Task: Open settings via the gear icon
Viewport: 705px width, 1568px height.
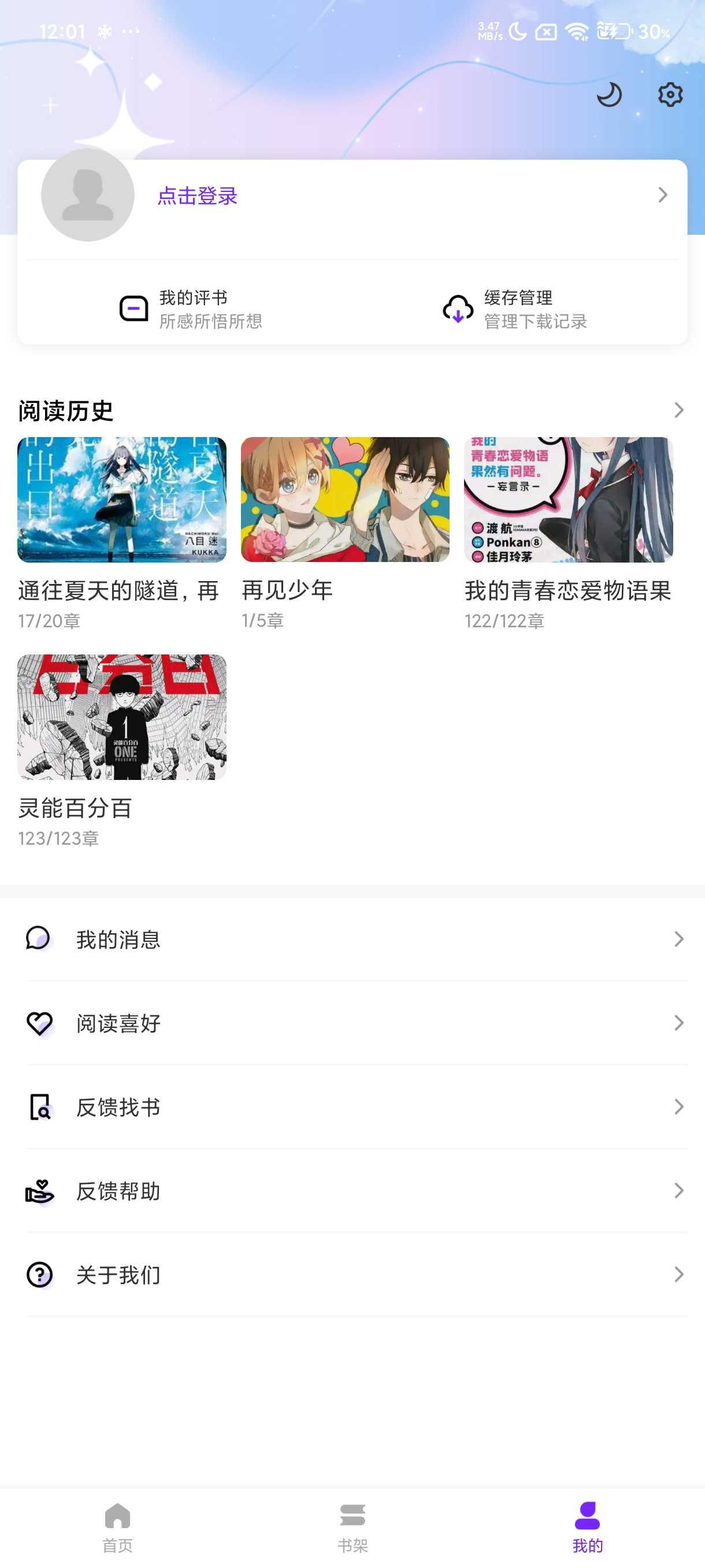Action: click(670, 95)
